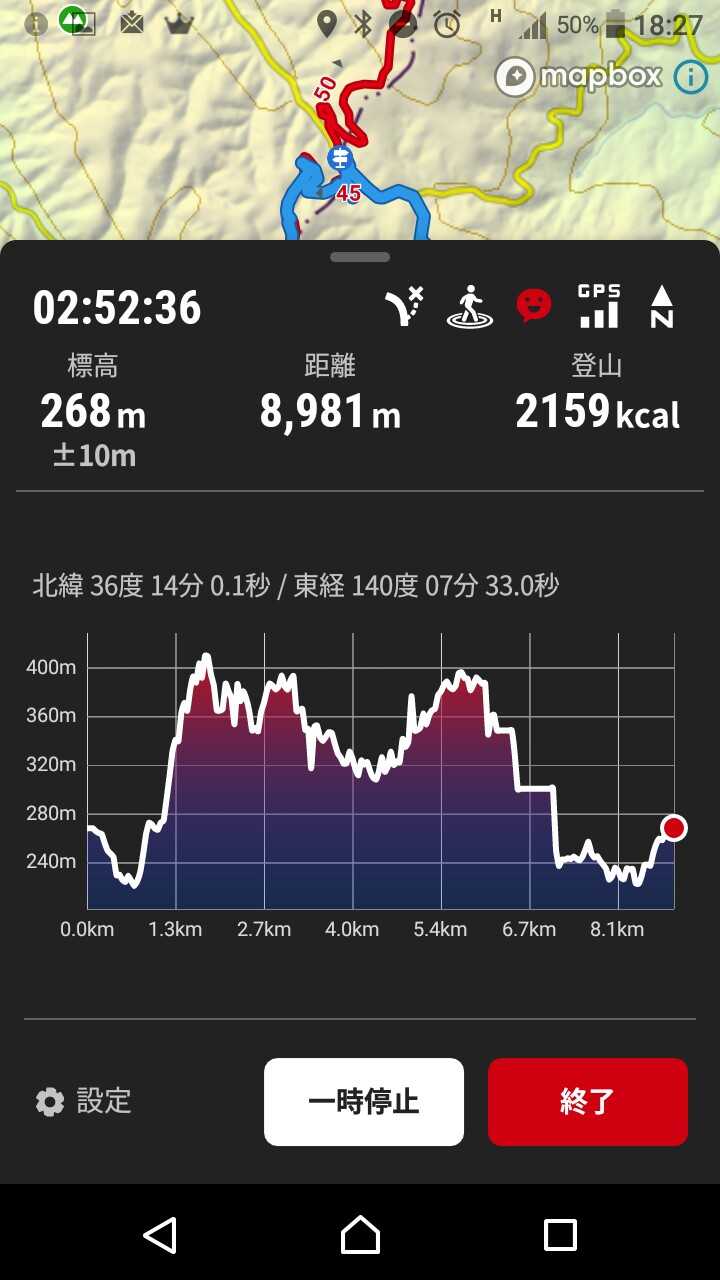The width and height of the screenshot is (720, 1280).
Task: Go to the home screen
Action: (x=360, y=1235)
